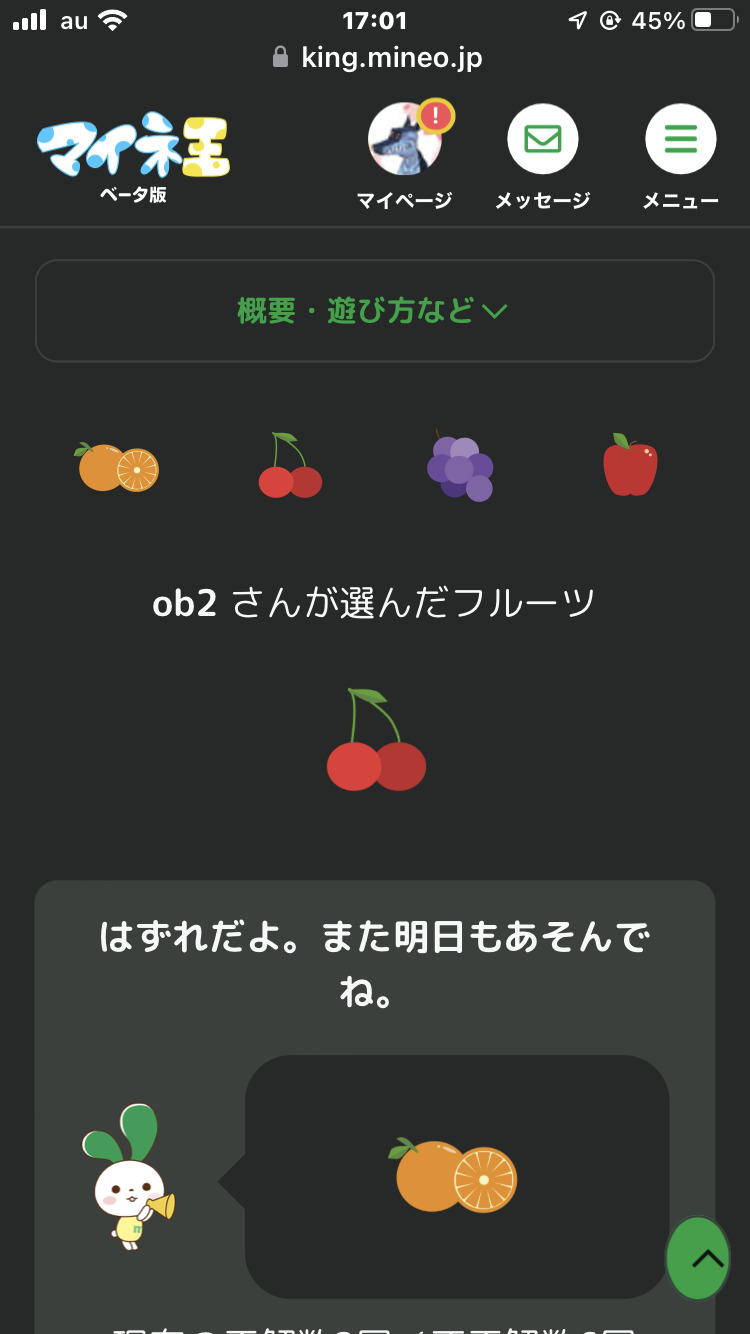Go to the マイネ王 home logo

[133, 148]
